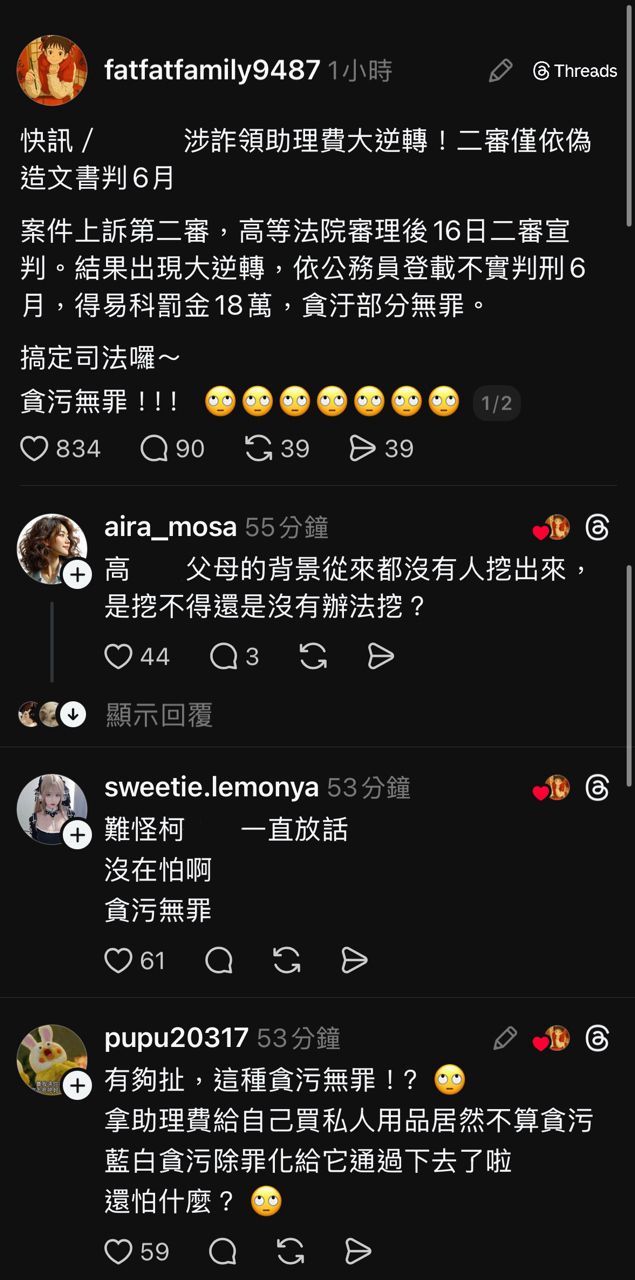Viewport: 635px width, 1280px height.
Task: Repost pupu20317's comment
Action: (290, 1251)
